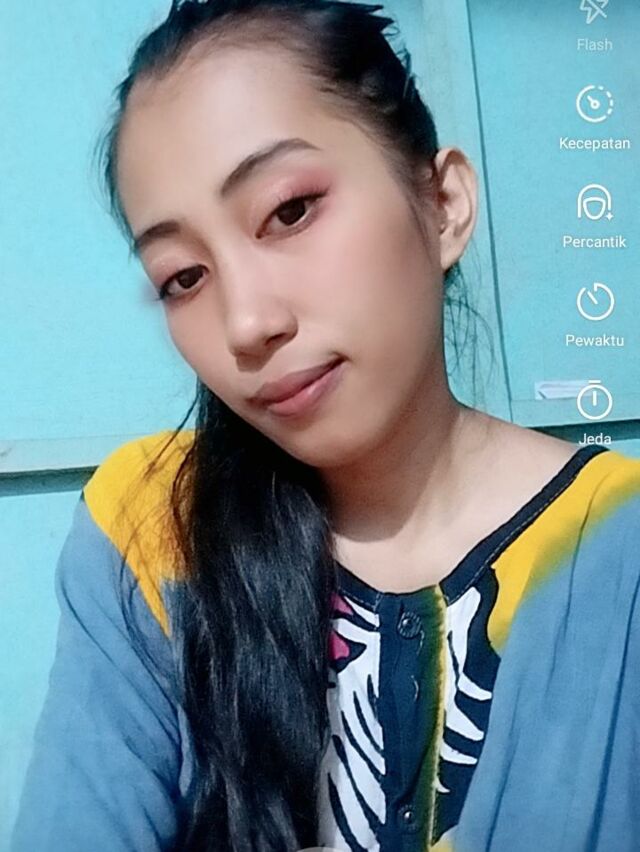Toggle the Flash option
The image size is (640, 852).
[594, 14]
